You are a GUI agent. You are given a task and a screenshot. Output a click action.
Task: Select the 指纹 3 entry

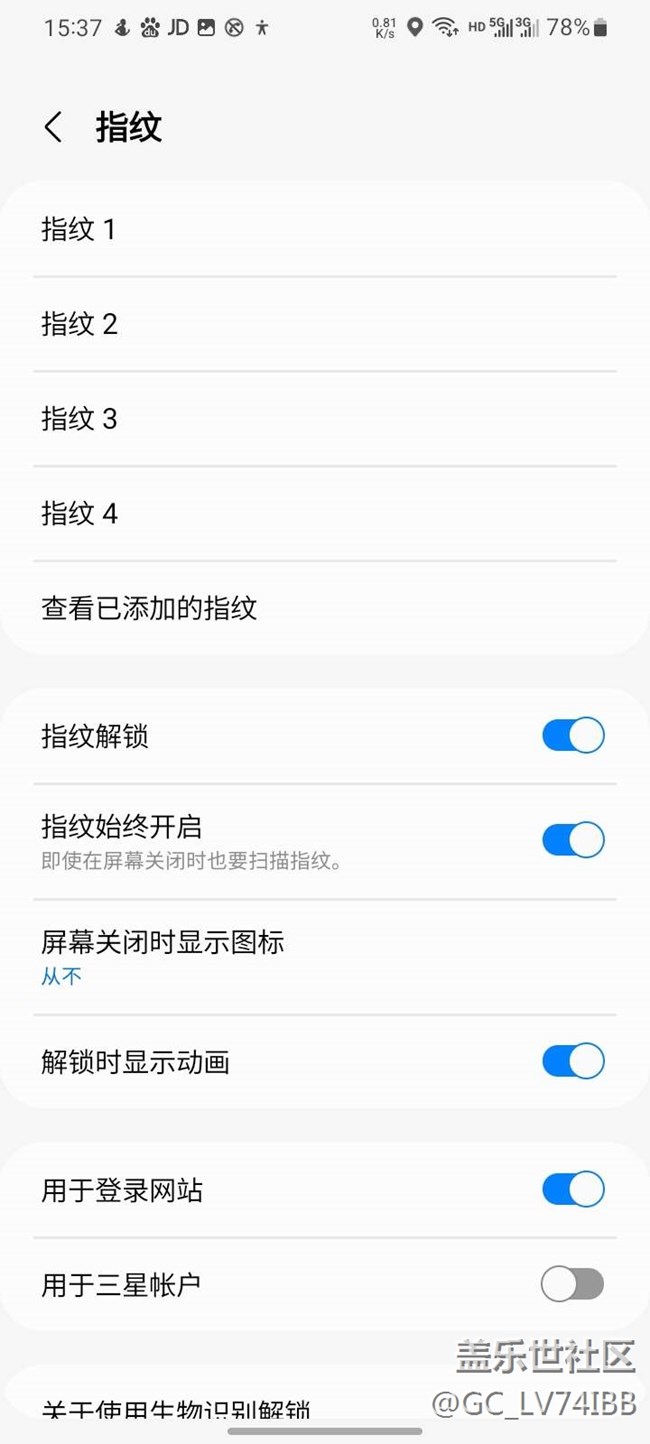pyautogui.click(x=325, y=419)
